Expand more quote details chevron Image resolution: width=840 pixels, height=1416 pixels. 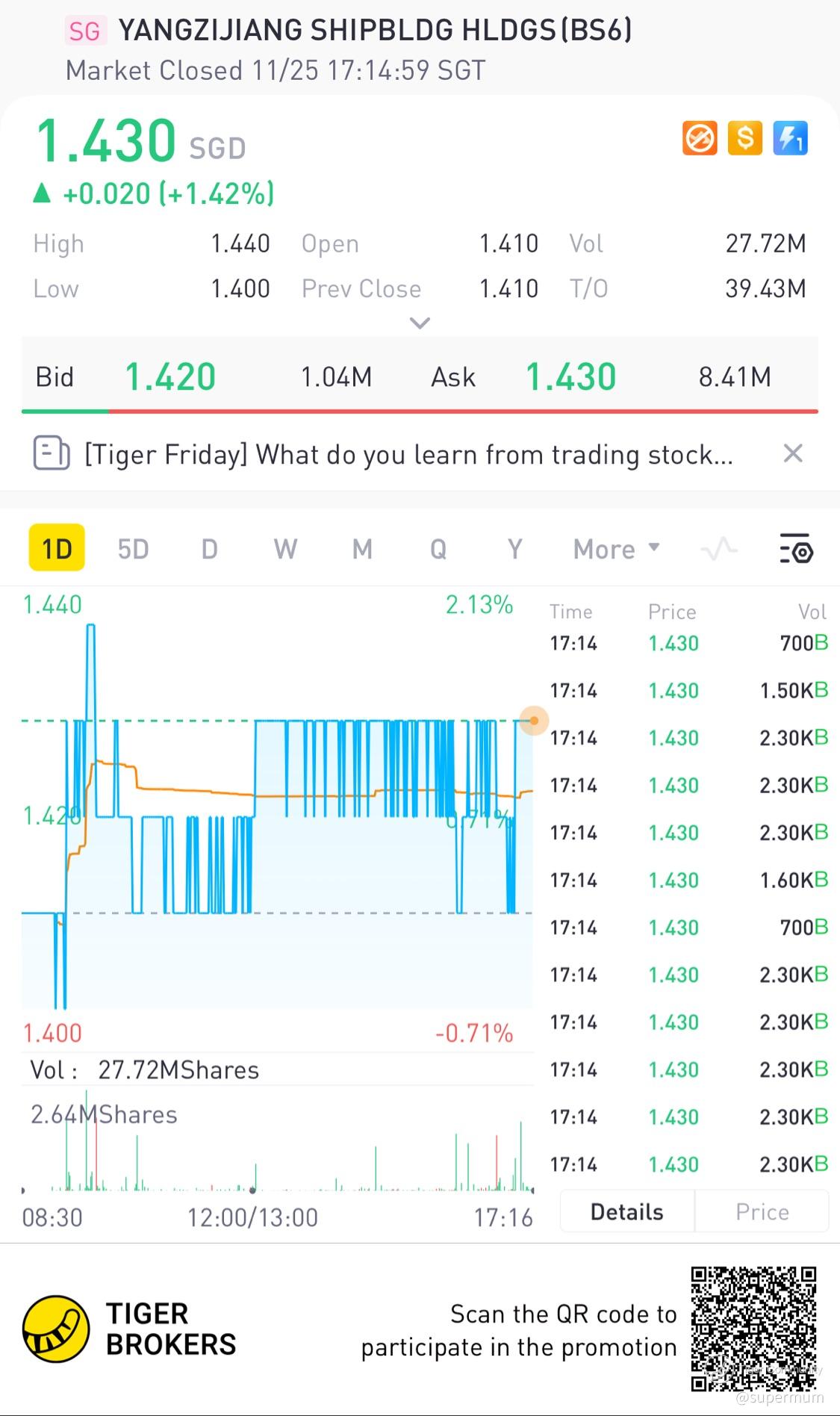(x=420, y=323)
